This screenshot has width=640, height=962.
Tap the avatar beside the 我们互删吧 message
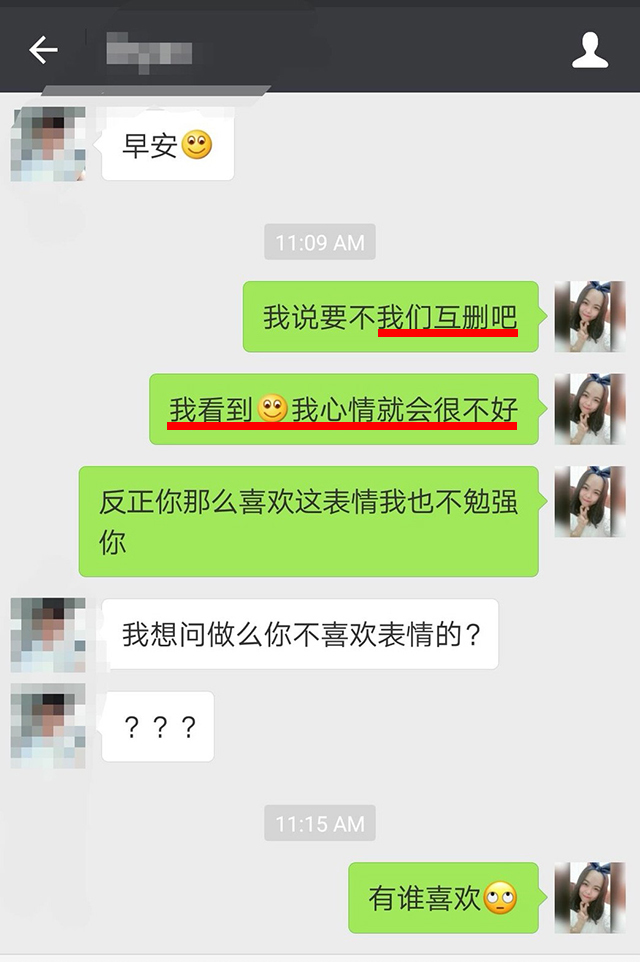coord(589,316)
